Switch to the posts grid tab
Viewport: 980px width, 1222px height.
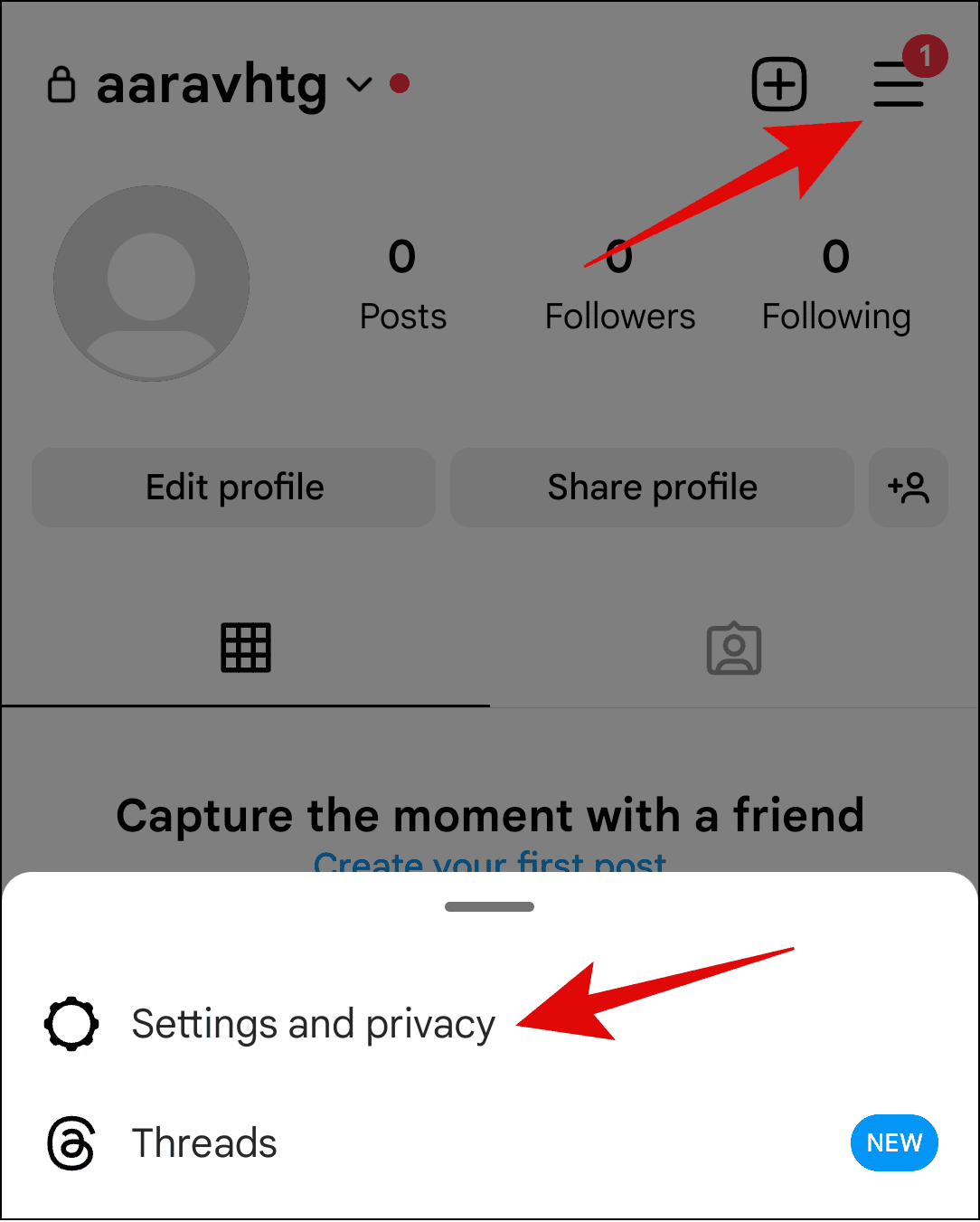click(x=246, y=648)
